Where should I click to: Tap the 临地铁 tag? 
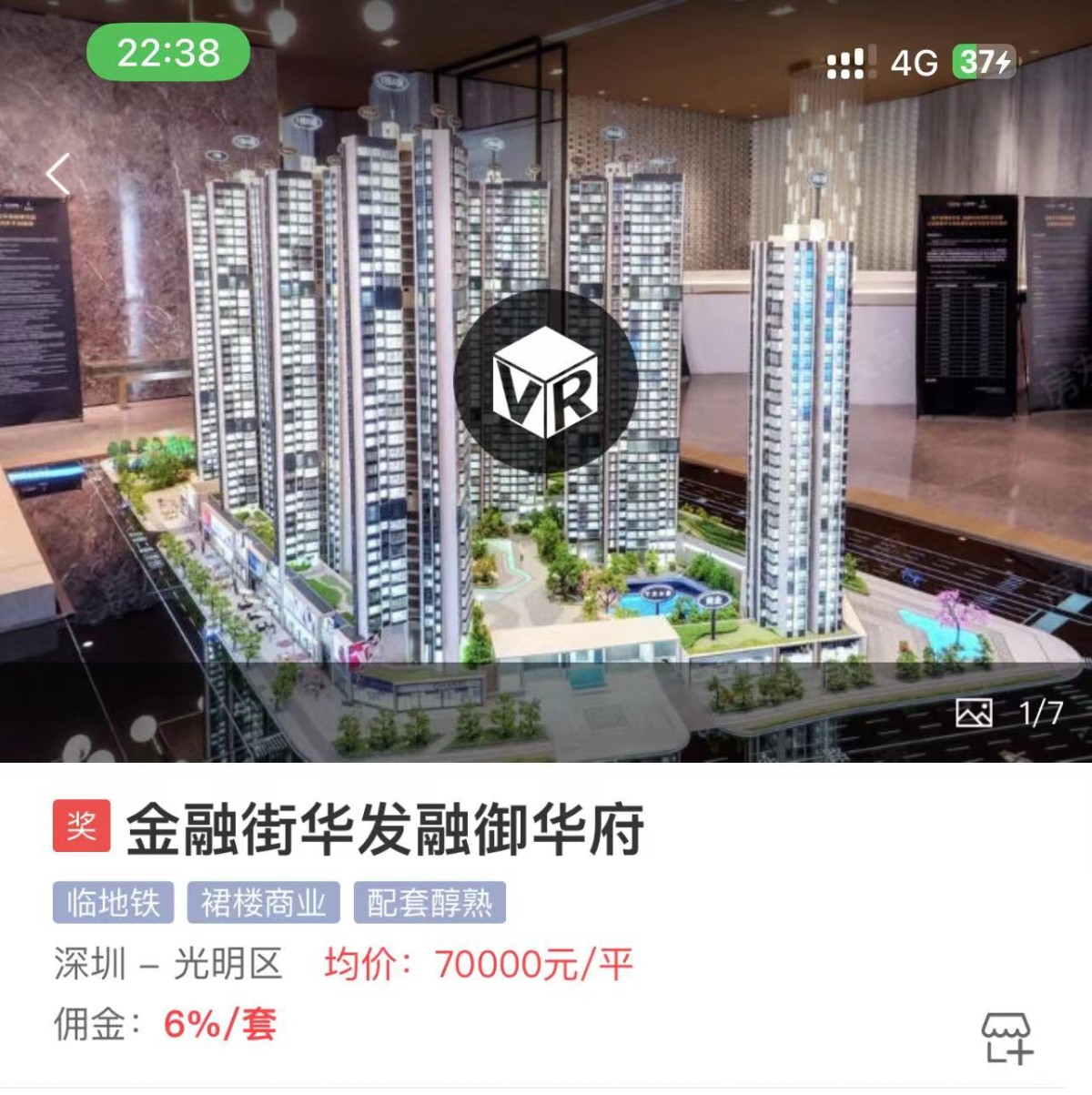click(x=113, y=903)
